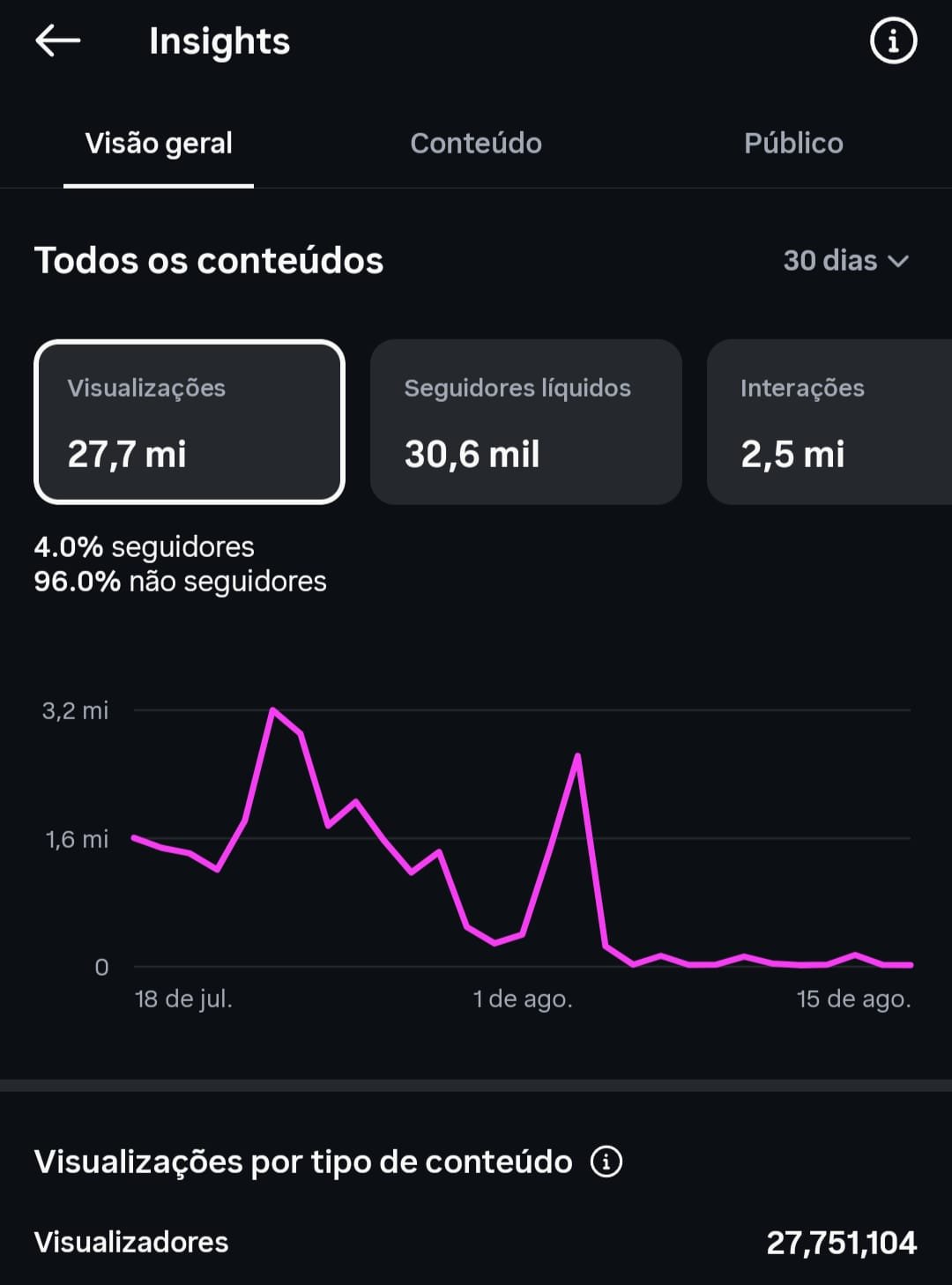Select the Seguidores líquidos card
Image resolution: width=952 pixels, height=1285 pixels.
[526, 422]
